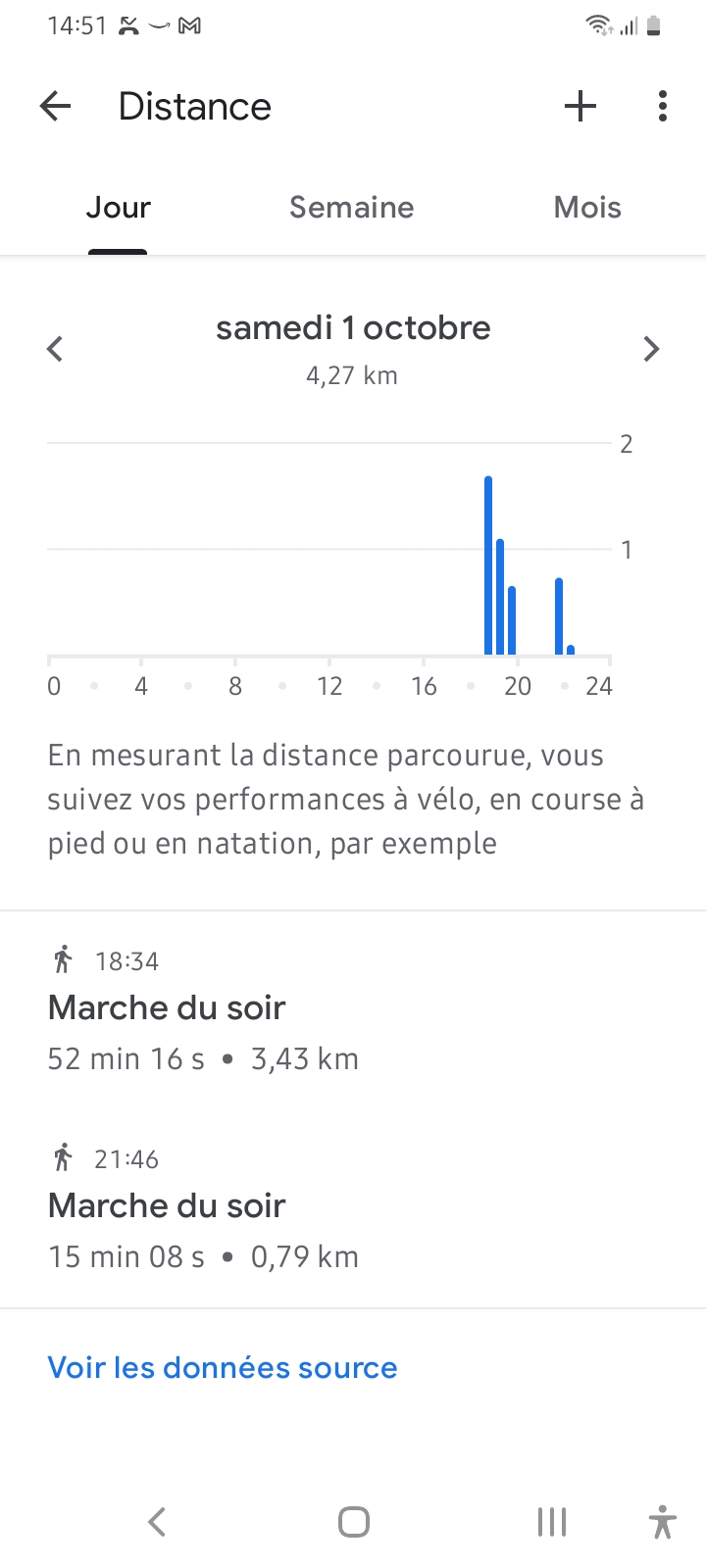
Task: Open the 18:34 Marche du soir entry
Action: click(353, 1010)
